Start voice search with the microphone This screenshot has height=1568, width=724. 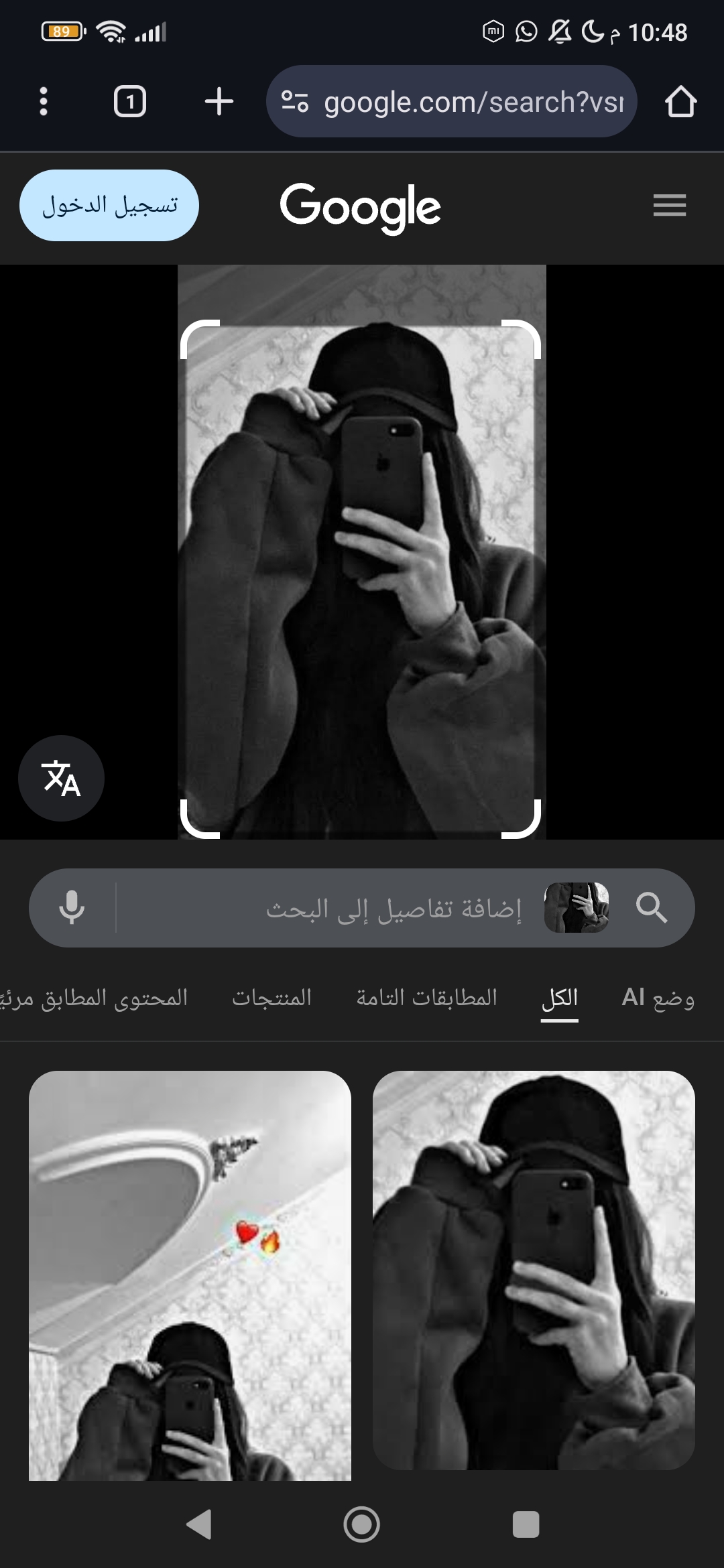point(72,908)
